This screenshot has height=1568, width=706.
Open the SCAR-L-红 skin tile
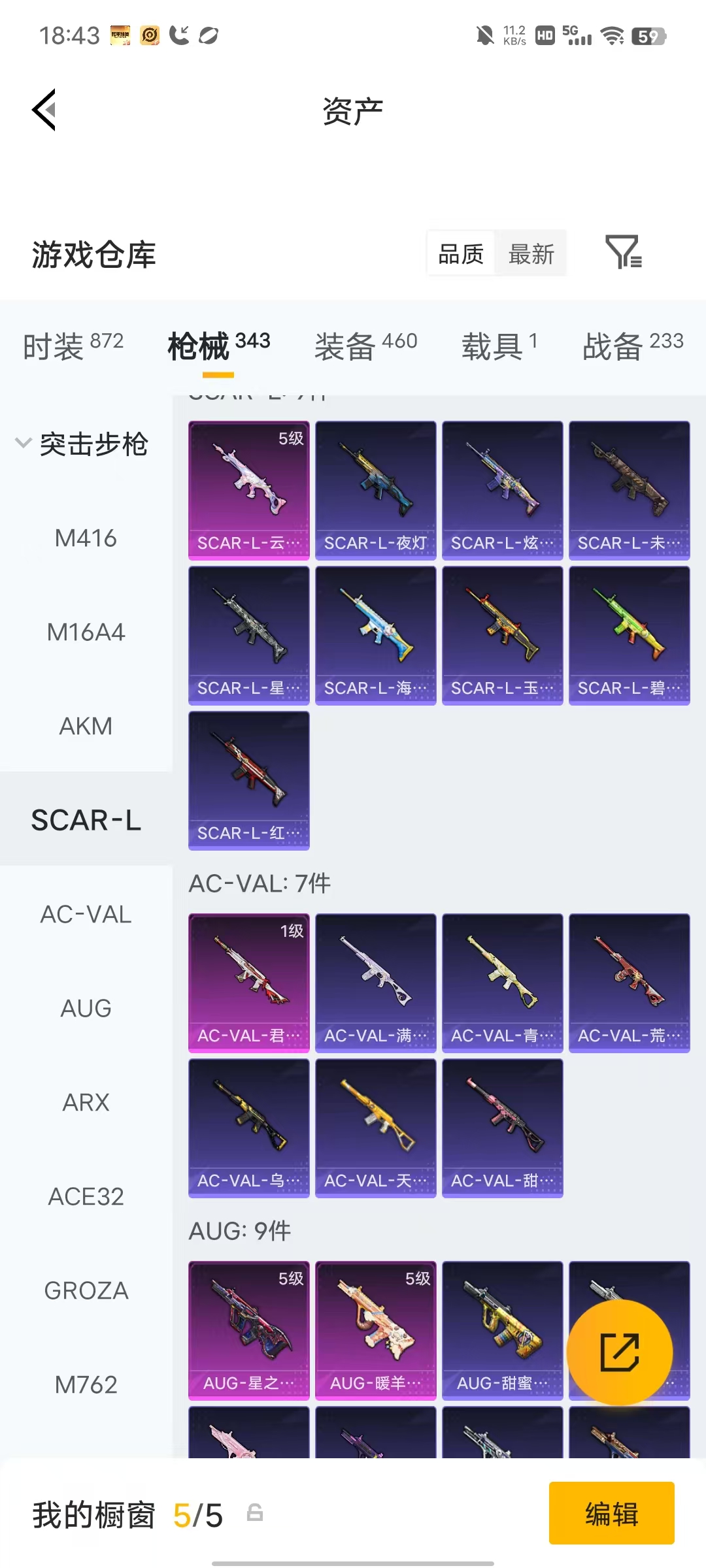tap(249, 781)
